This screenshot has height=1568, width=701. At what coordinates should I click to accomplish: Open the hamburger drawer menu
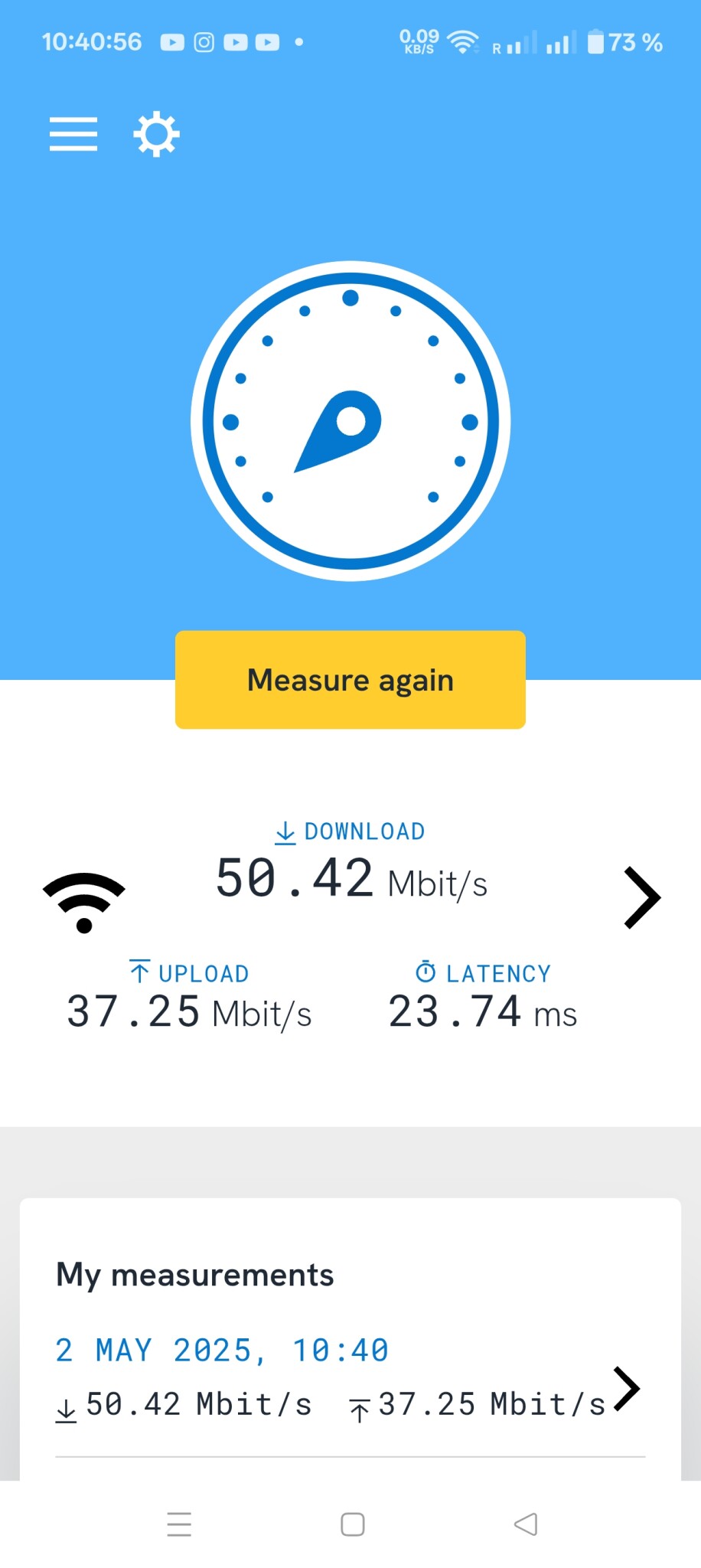tap(73, 135)
